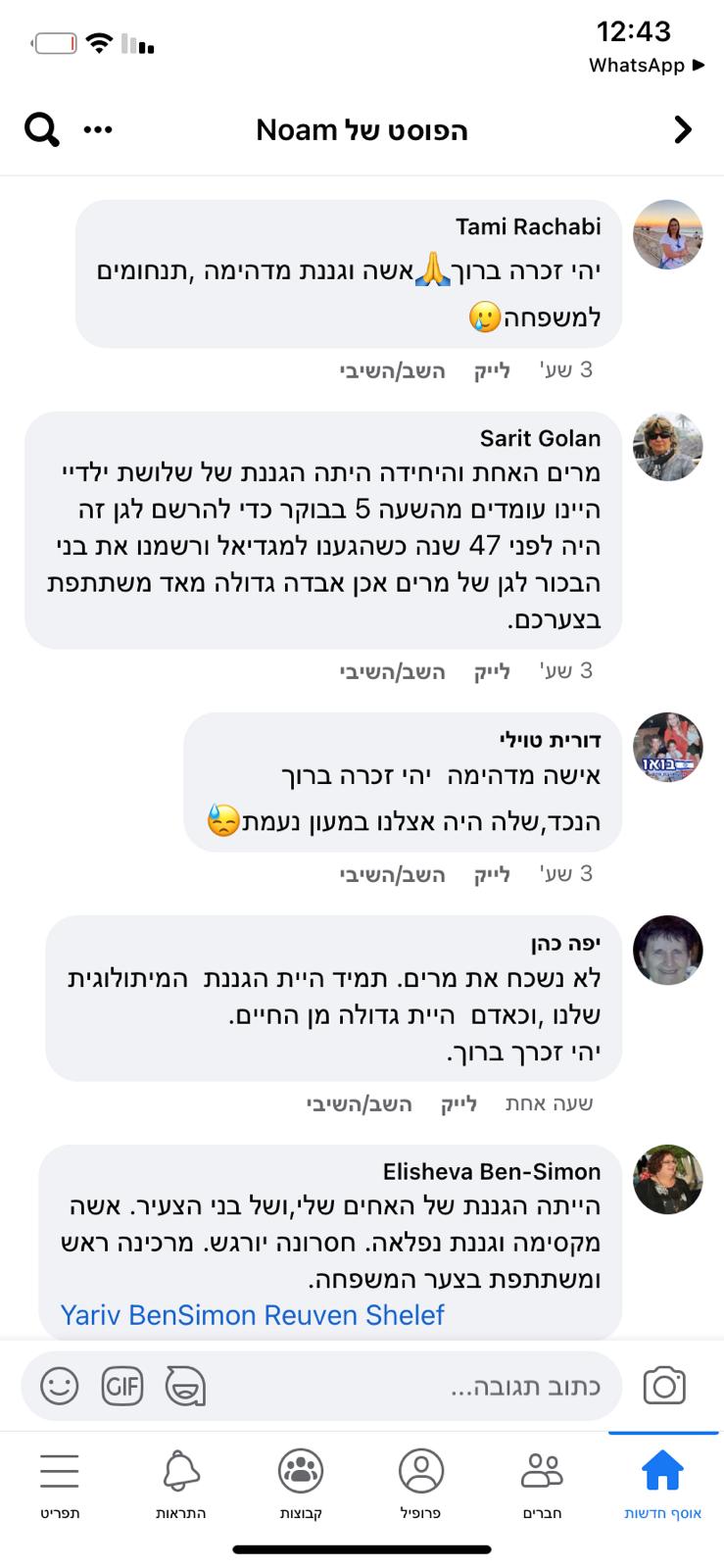Viewport: 724px width, 1568px height.
Task: Open the emoji picker
Action: [59, 1386]
